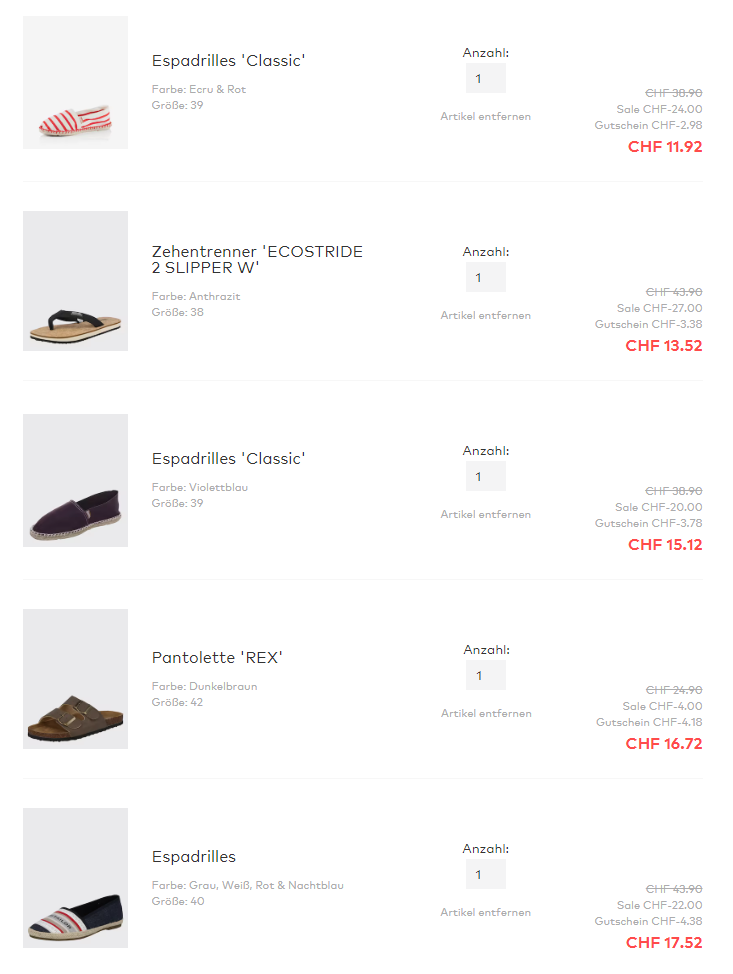Change the Anzahl of the Zehentrenner slipper
The image size is (733, 974).
(485, 278)
